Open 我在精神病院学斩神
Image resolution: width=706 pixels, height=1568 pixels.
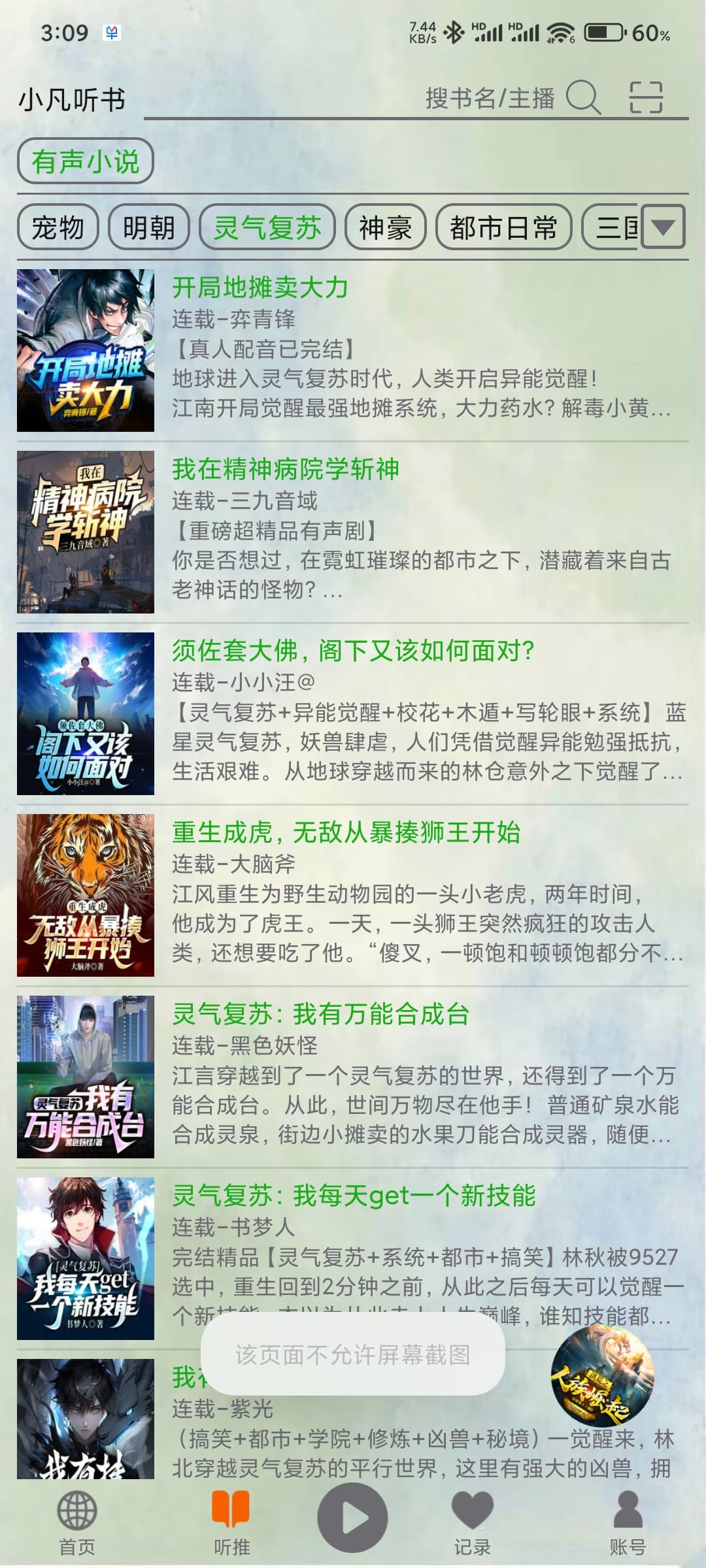point(353,532)
